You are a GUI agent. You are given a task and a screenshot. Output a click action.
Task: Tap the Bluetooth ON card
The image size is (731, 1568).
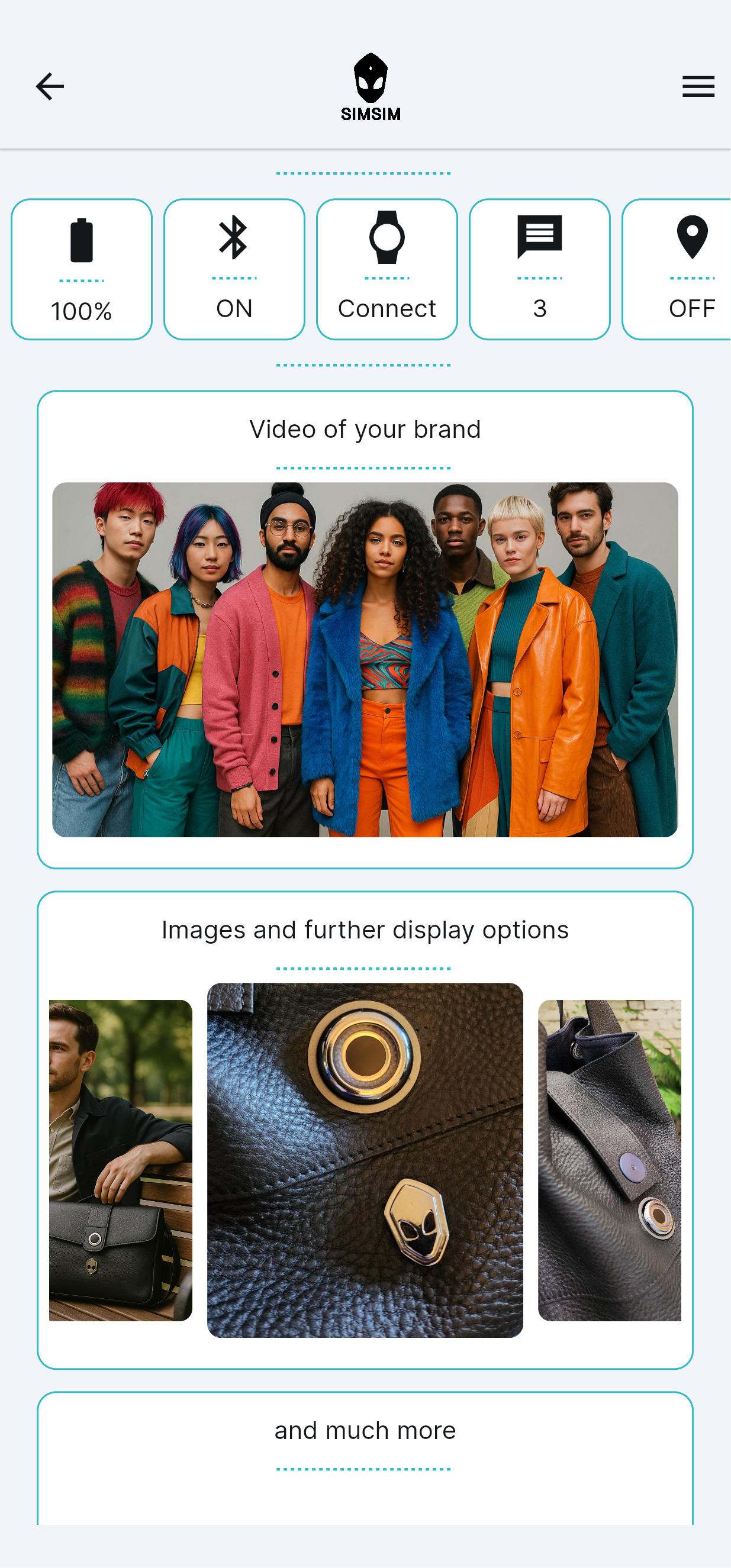pos(234,269)
